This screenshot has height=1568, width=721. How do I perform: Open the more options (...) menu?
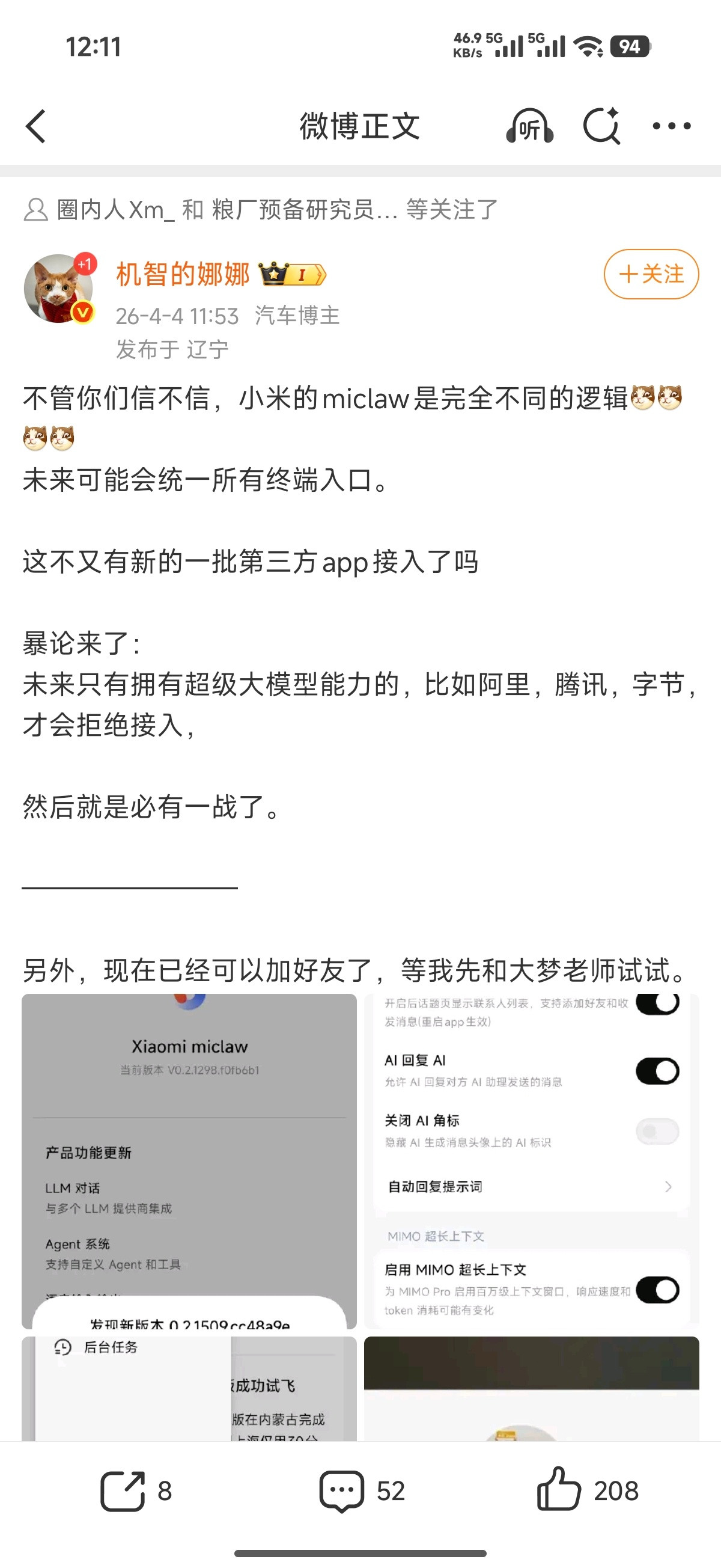pos(671,126)
